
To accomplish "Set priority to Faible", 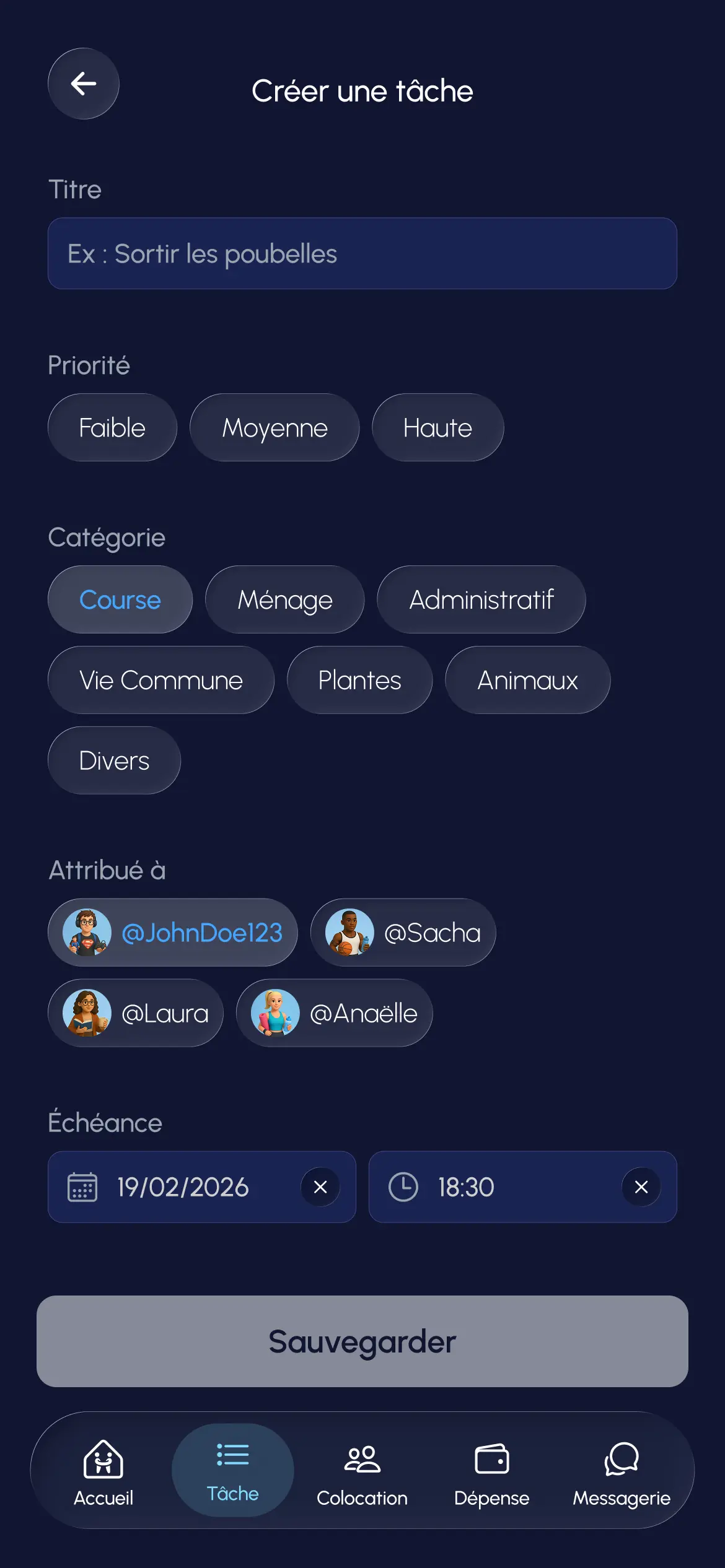I will pyautogui.click(x=112, y=427).
